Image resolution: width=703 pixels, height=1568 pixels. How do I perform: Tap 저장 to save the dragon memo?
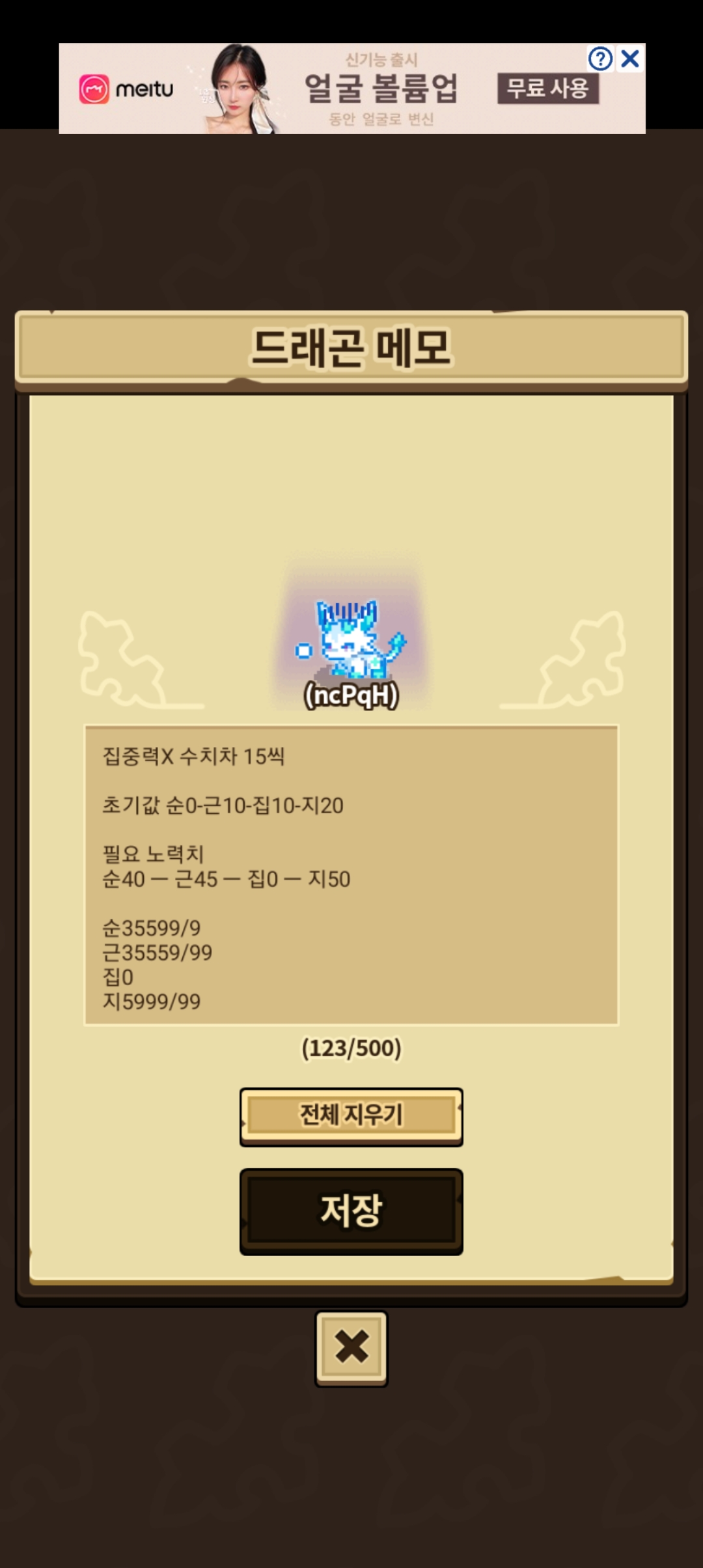click(x=351, y=1211)
